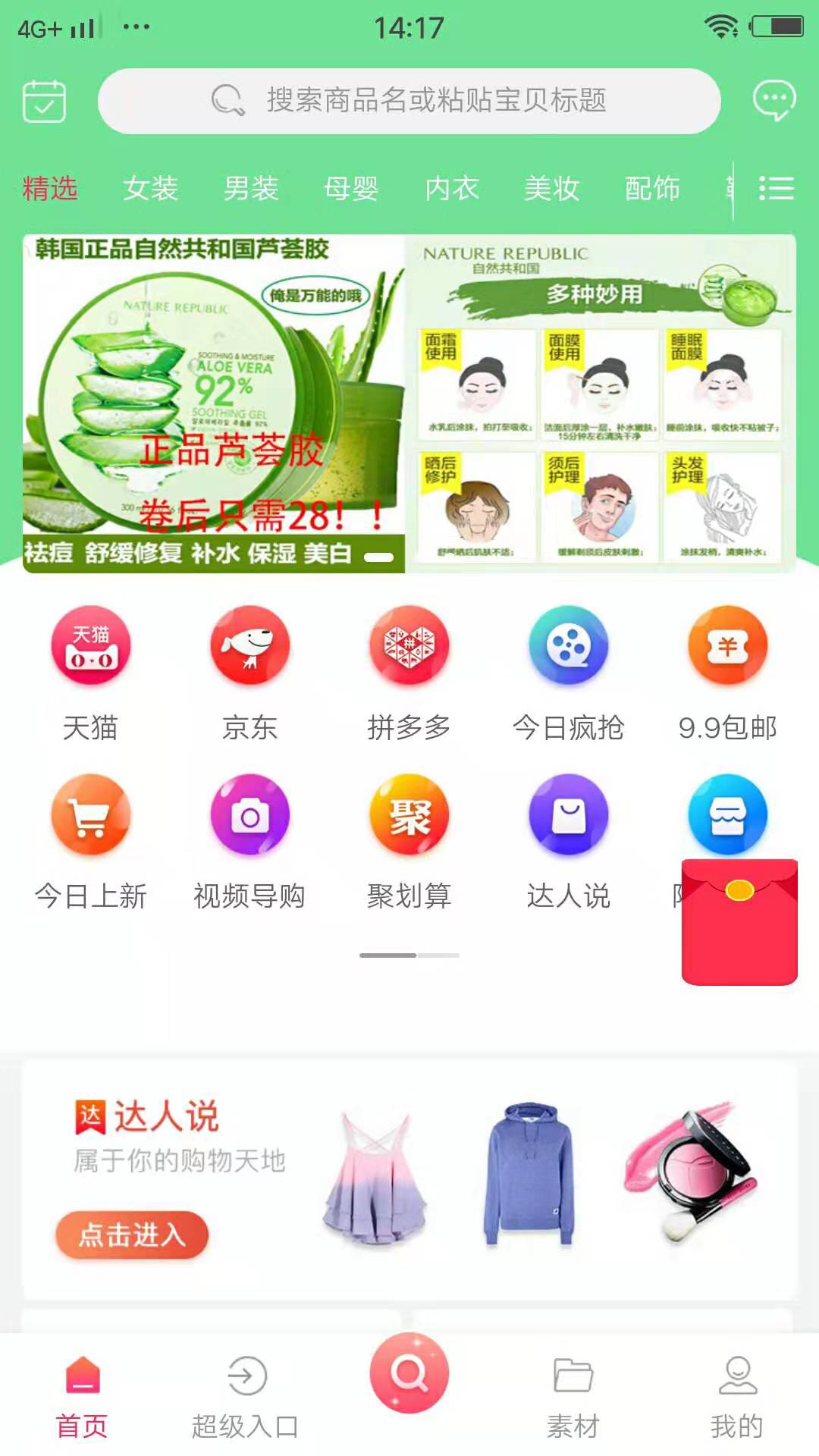
Task: Open the calendar check-in icon
Action: pyautogui.click(x=44, y=100)
